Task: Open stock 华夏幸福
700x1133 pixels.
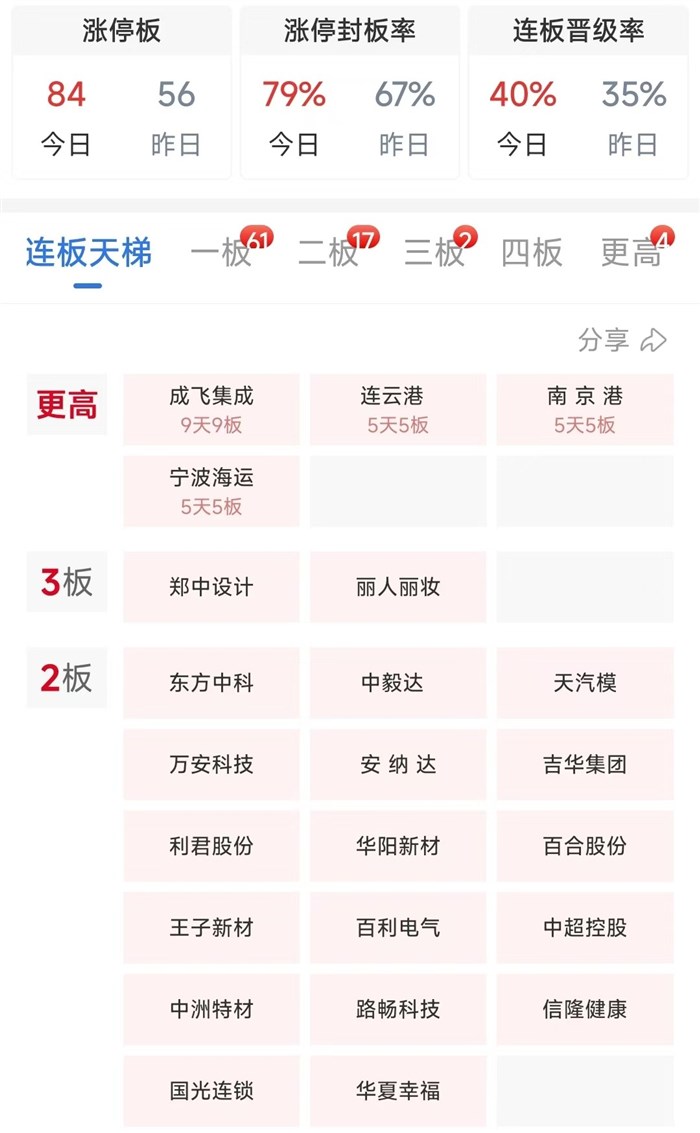Action: pos(398,1091)
